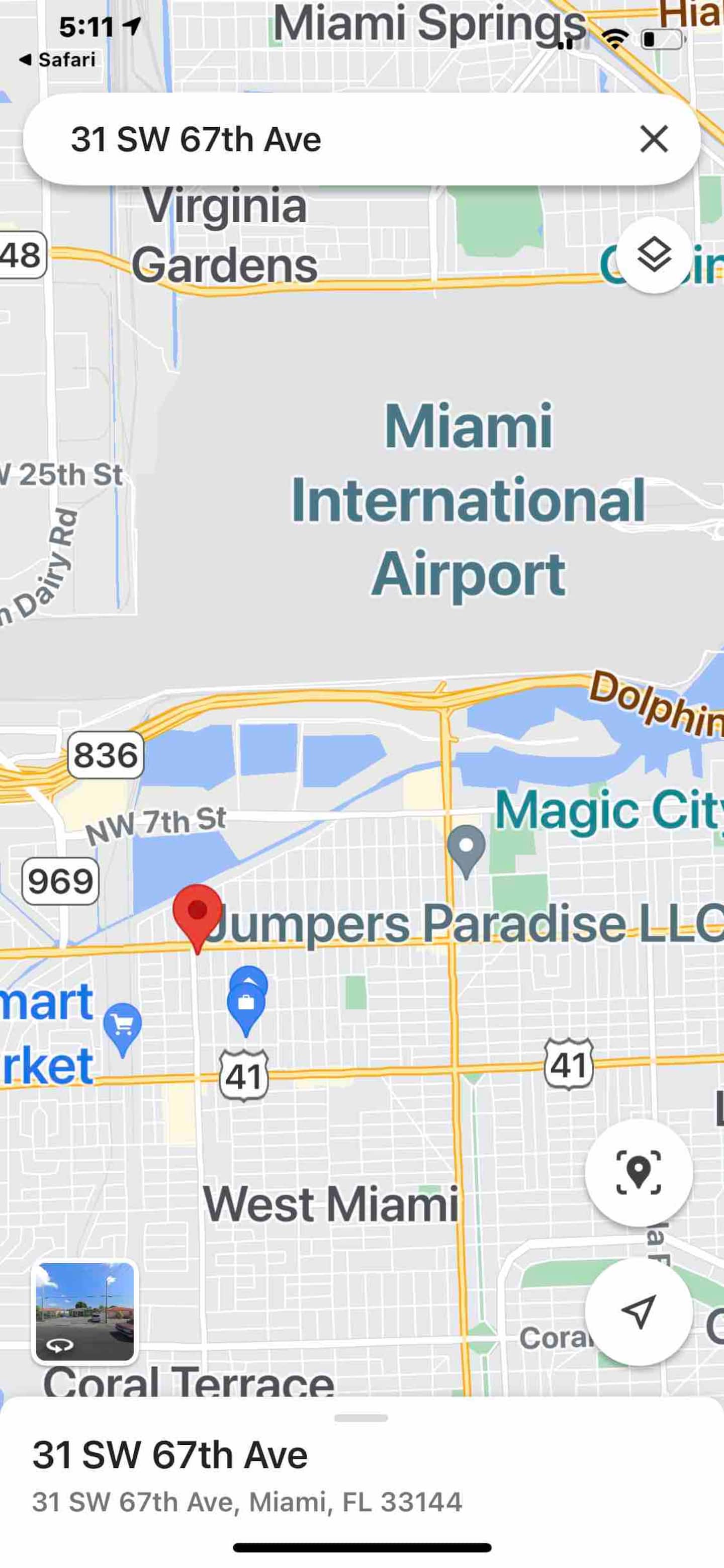Return to Safari via back link
The width and height of the screenshot is (724, 1568).
coord(57,60)
